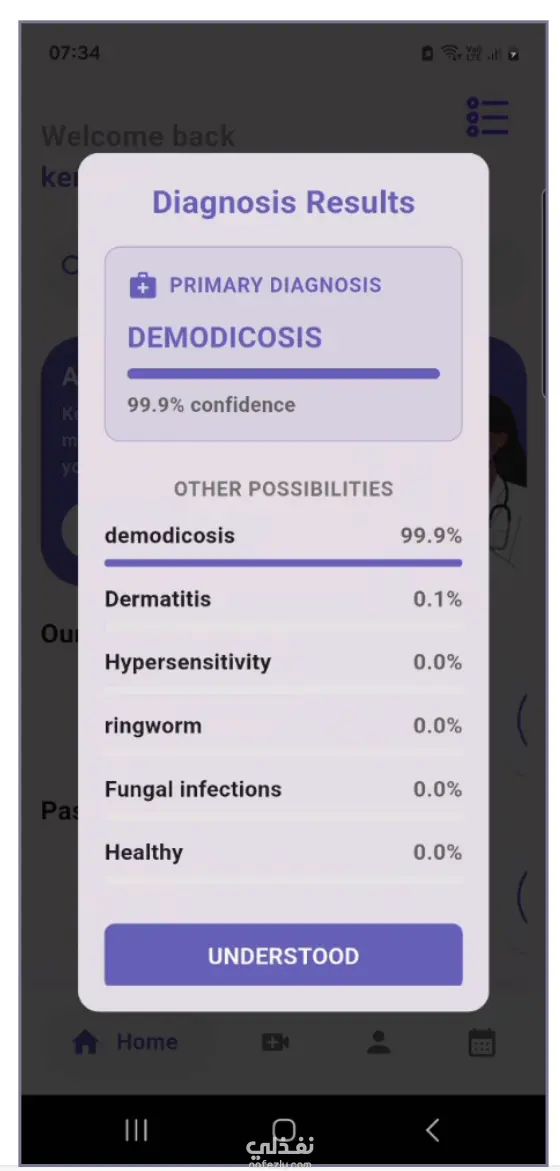Tap the system back button
Image resolution: width=560 pixels, height=1171 pixels.
coord(432,1129)
